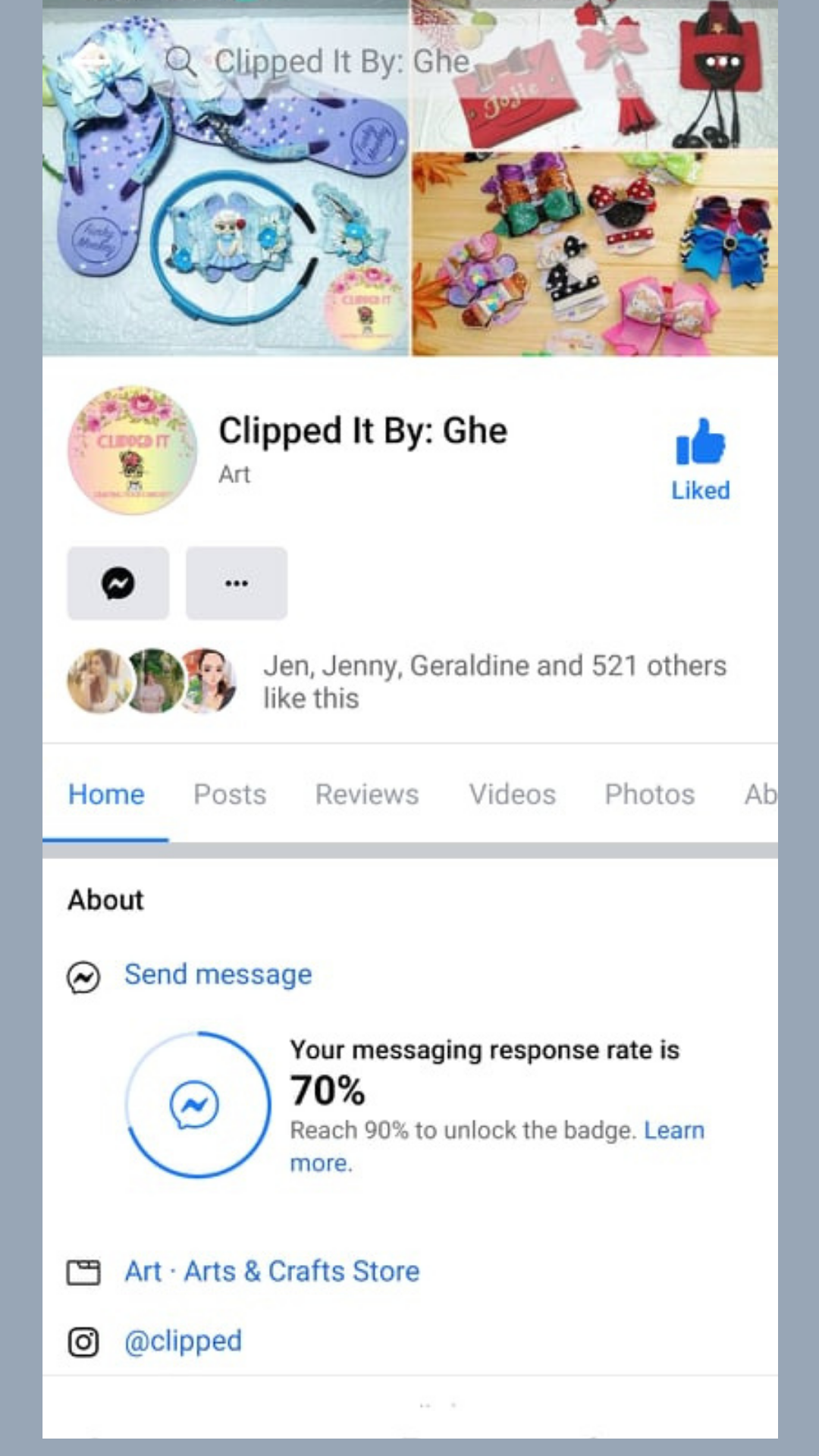Switch to the Videos tab

(x=512, y=794)
